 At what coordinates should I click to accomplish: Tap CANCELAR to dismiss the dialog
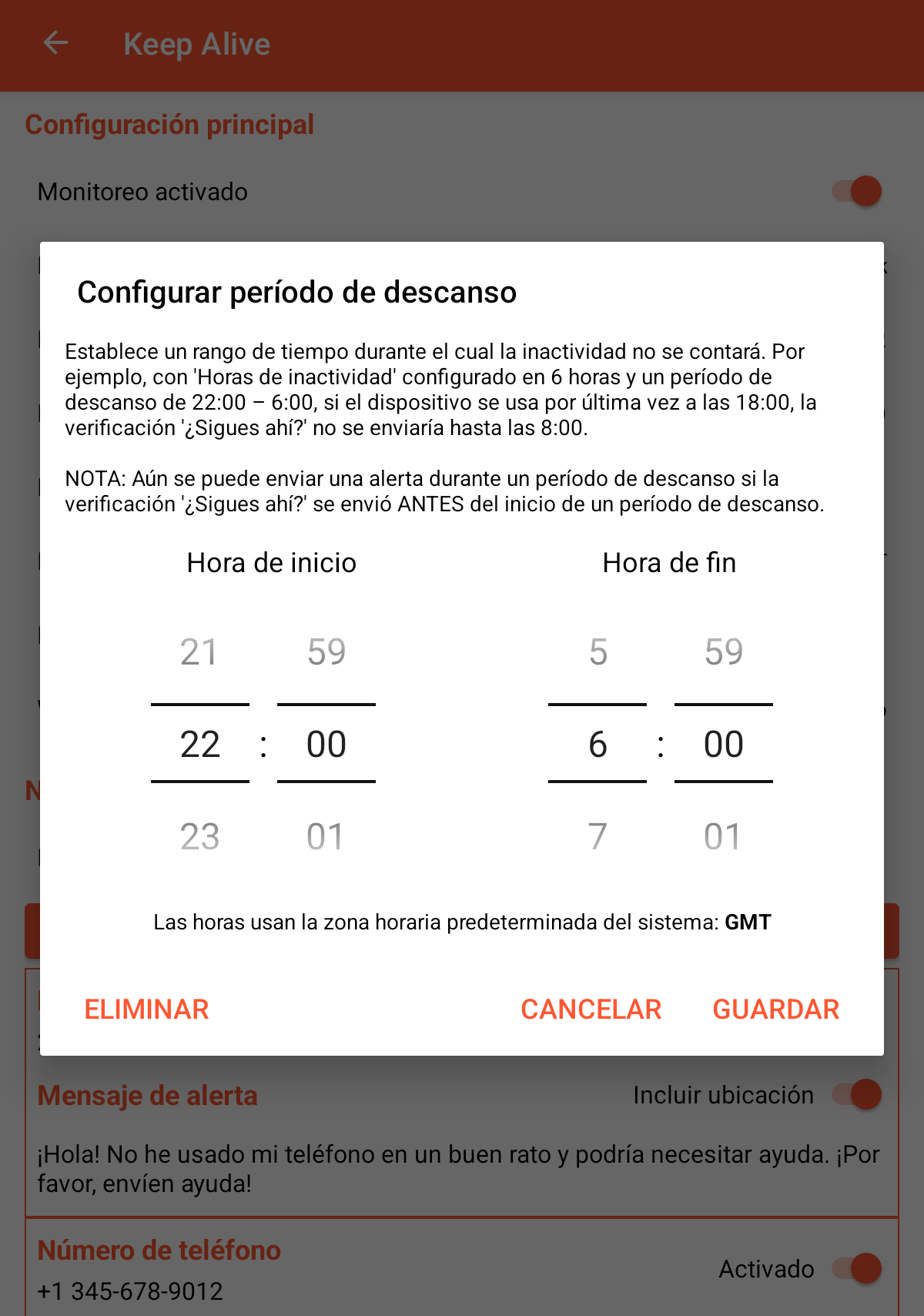click(591, 1009)
